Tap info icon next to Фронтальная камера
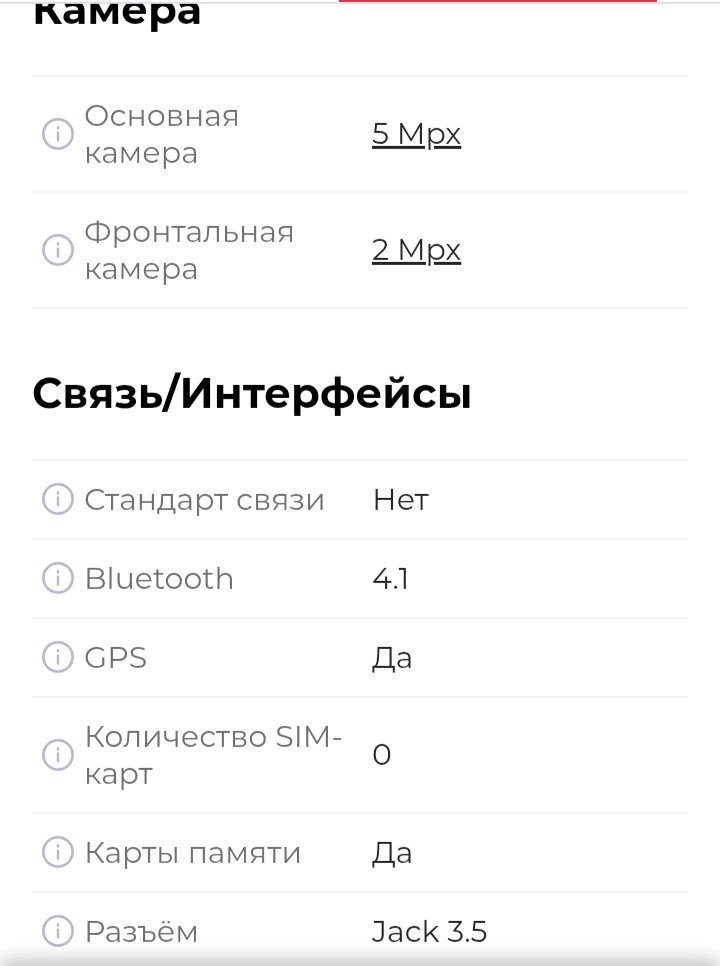 click(57, 250)
